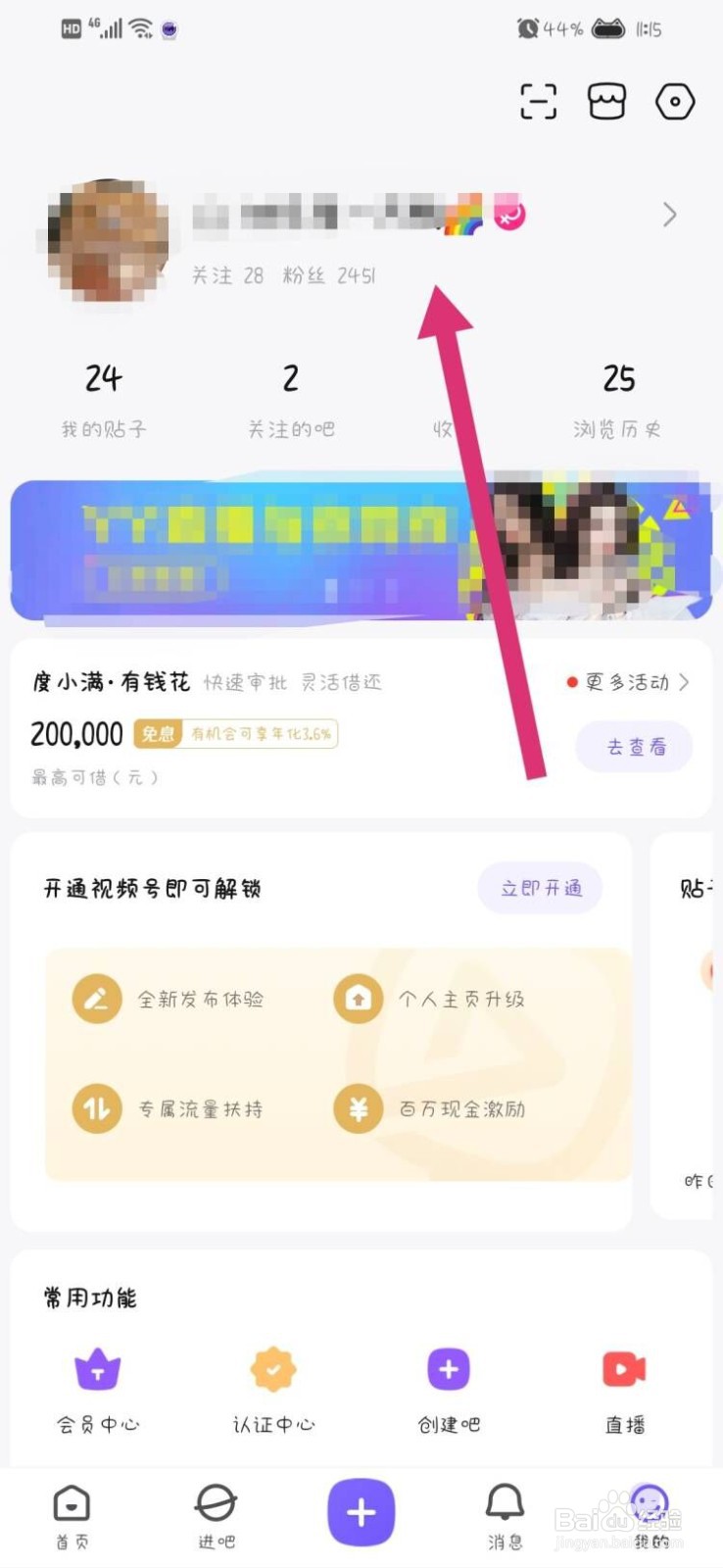This screenshot has width=723, height=1568.
Task: Tap 立即开通 to unlock video account
Action: [x=540, y=888]
